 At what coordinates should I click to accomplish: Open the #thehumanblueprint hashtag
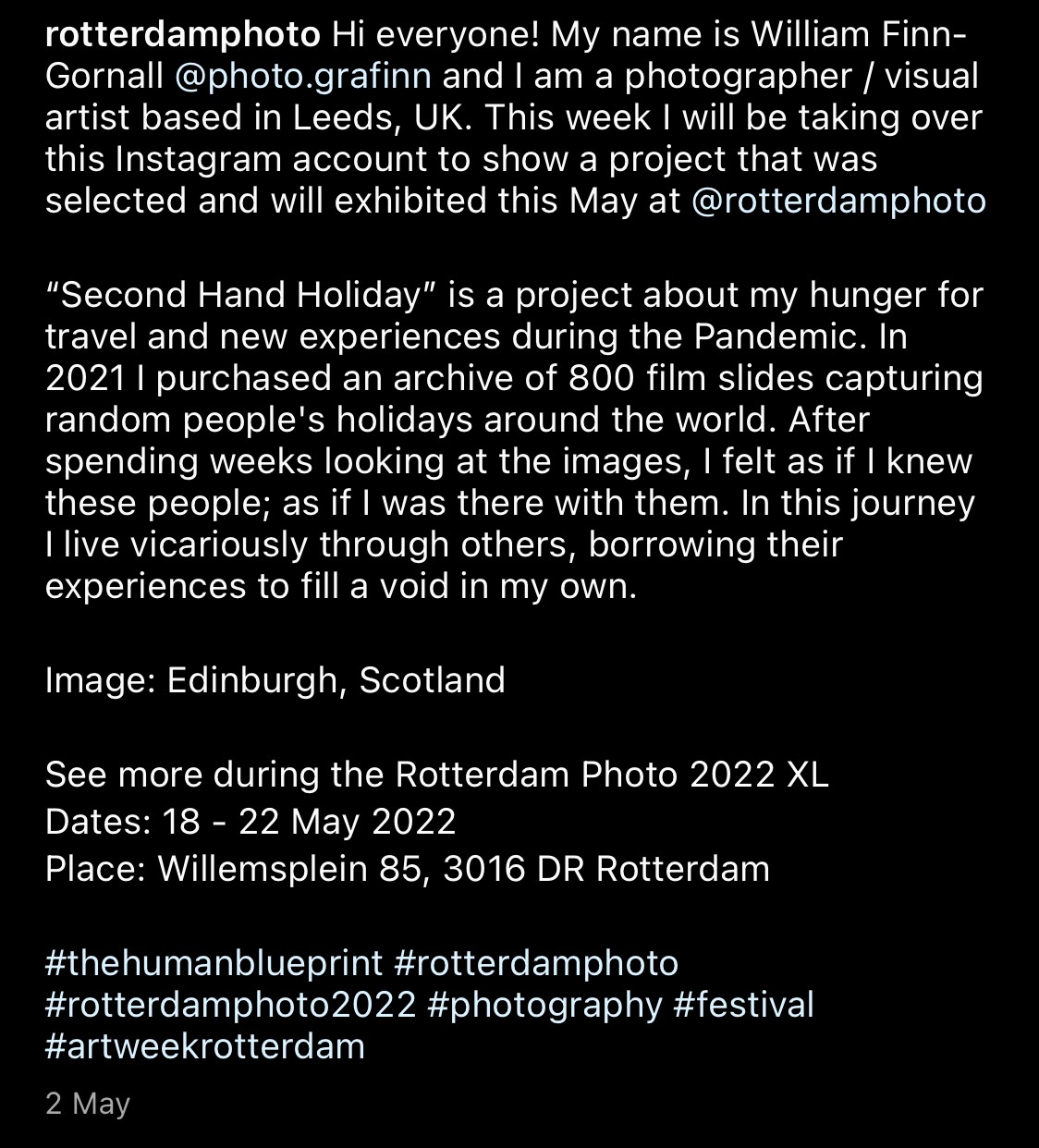[x=214, y=963]
